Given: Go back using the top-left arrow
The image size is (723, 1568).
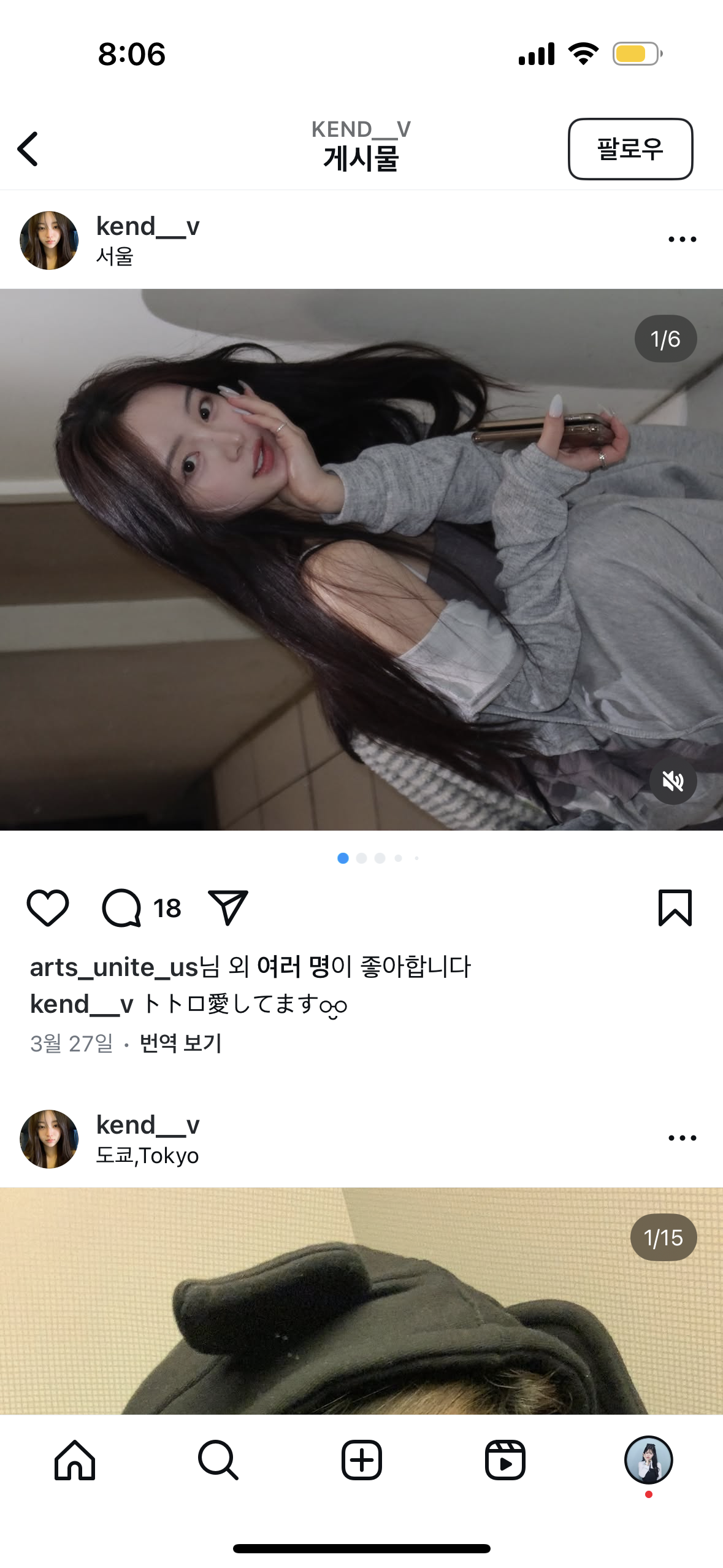Looking at the screenshot, I should (28, 149).
